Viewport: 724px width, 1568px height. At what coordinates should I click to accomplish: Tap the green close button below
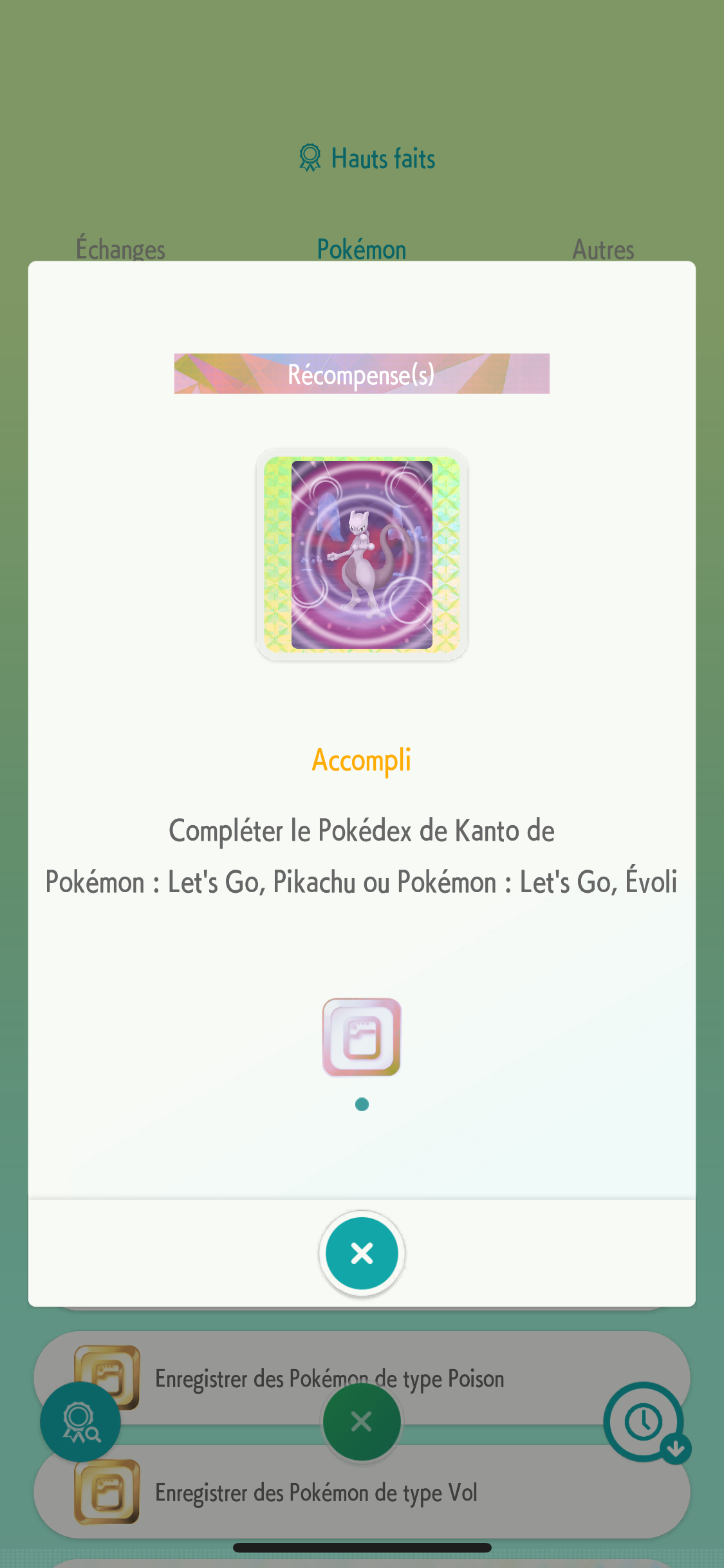pos(362,1421)
